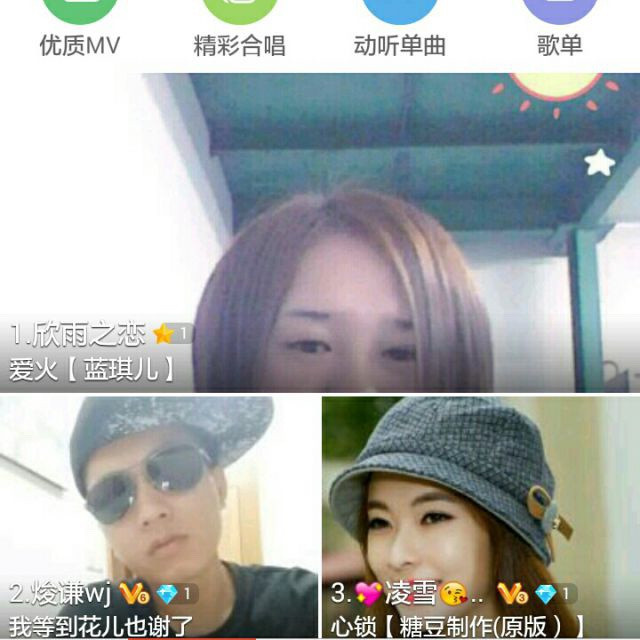Browse 动听单曲 songs
The image size is (640, 640).
(400, 28)
